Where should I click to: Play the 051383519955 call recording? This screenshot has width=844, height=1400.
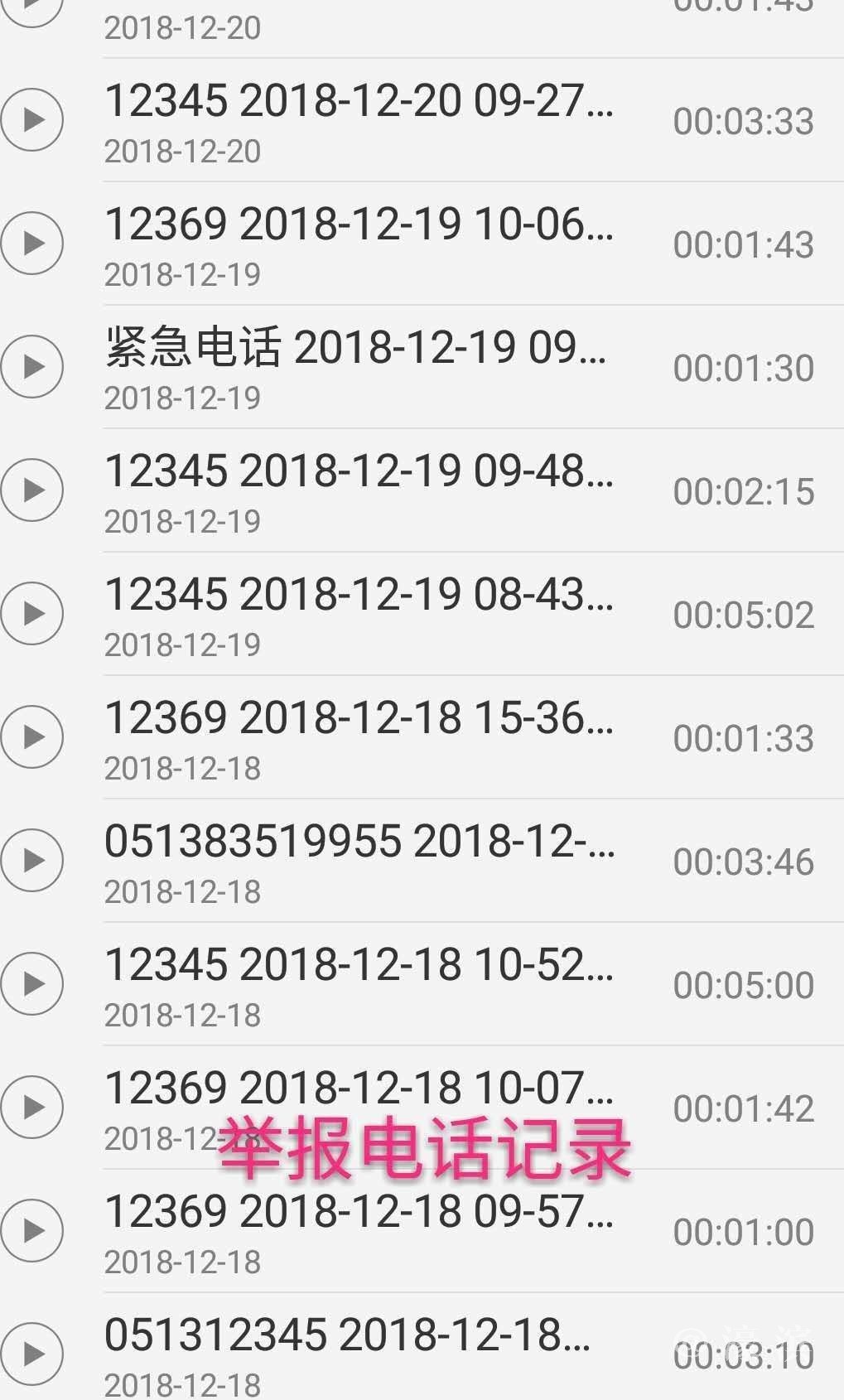pos(31,861)
